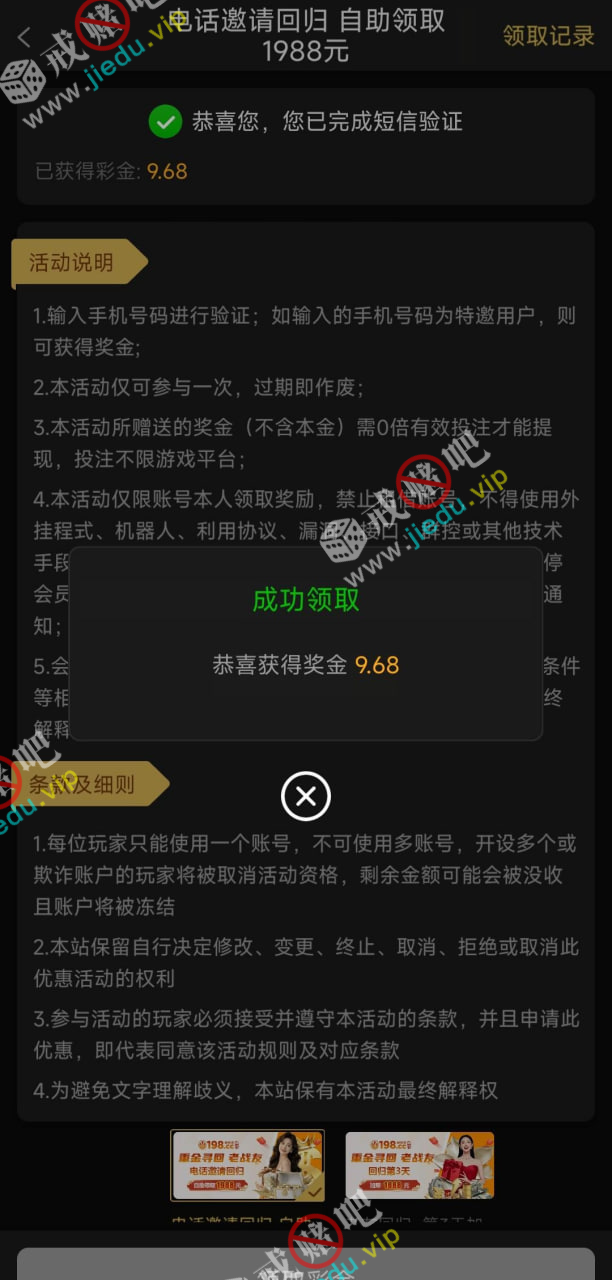Close the 成功领取 popup

pyautogui.click(x=306, y=796)
